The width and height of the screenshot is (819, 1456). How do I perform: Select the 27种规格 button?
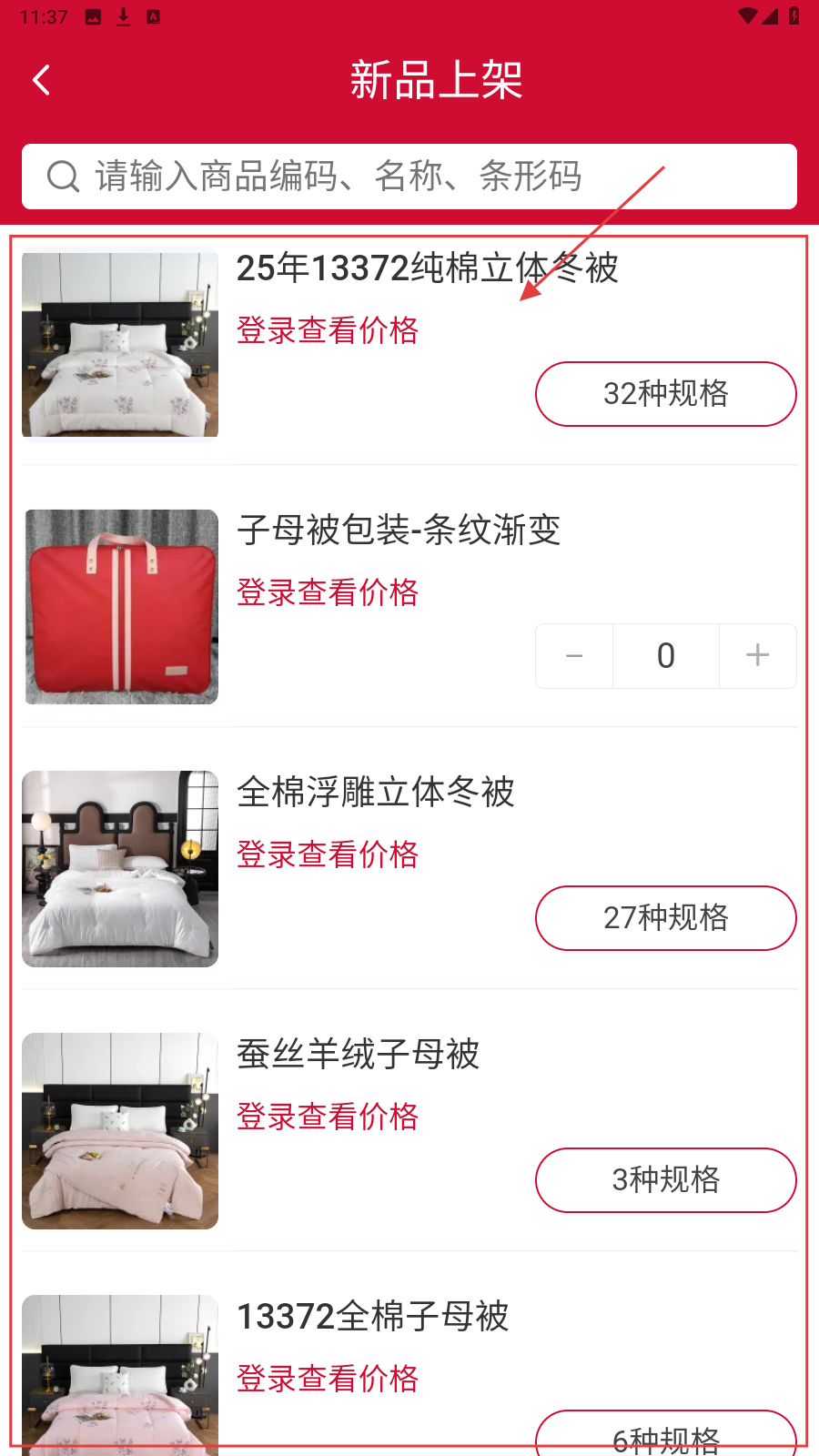[665, 918]
